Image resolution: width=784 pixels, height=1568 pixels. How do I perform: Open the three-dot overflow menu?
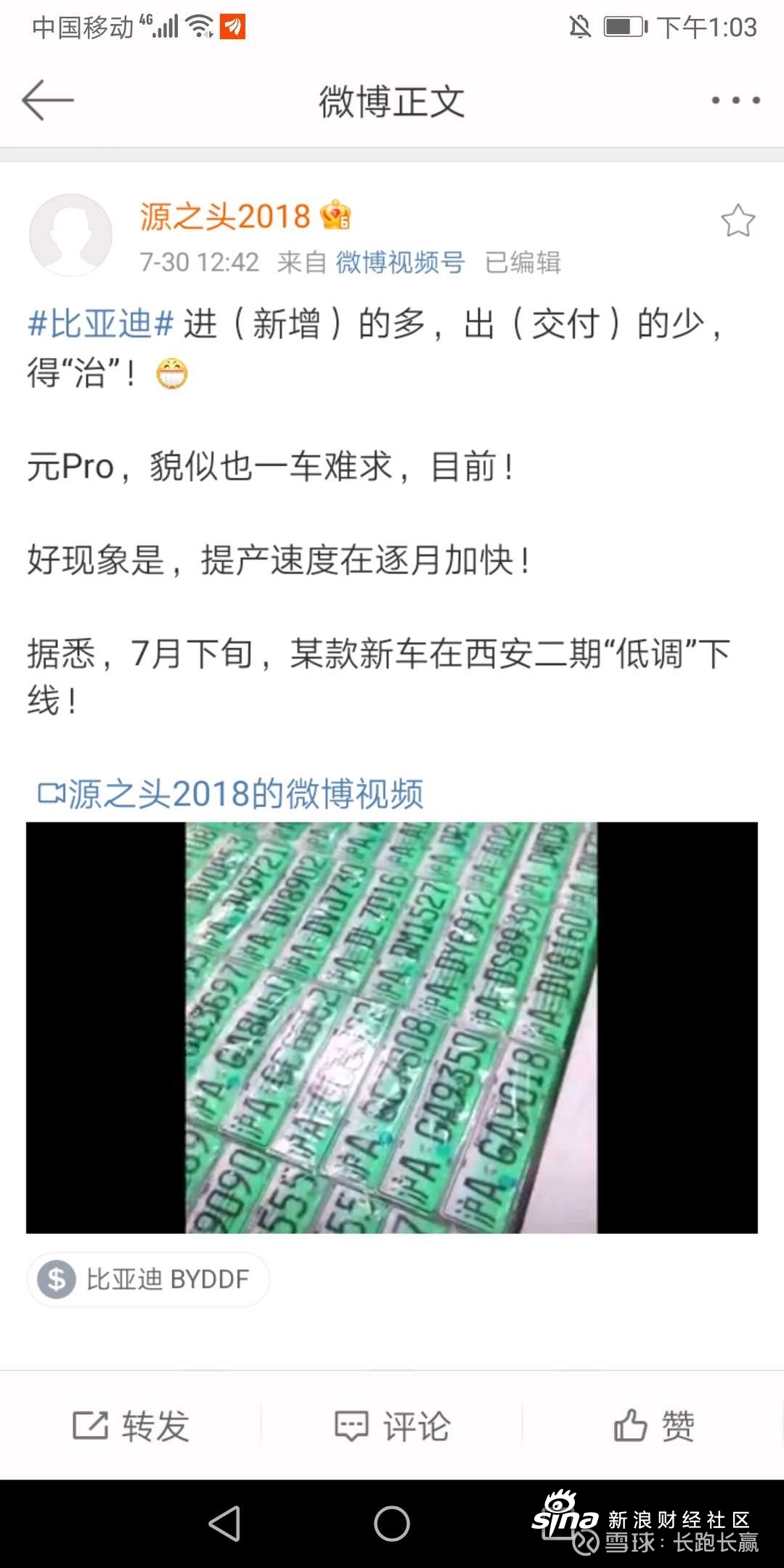(735, 100)
